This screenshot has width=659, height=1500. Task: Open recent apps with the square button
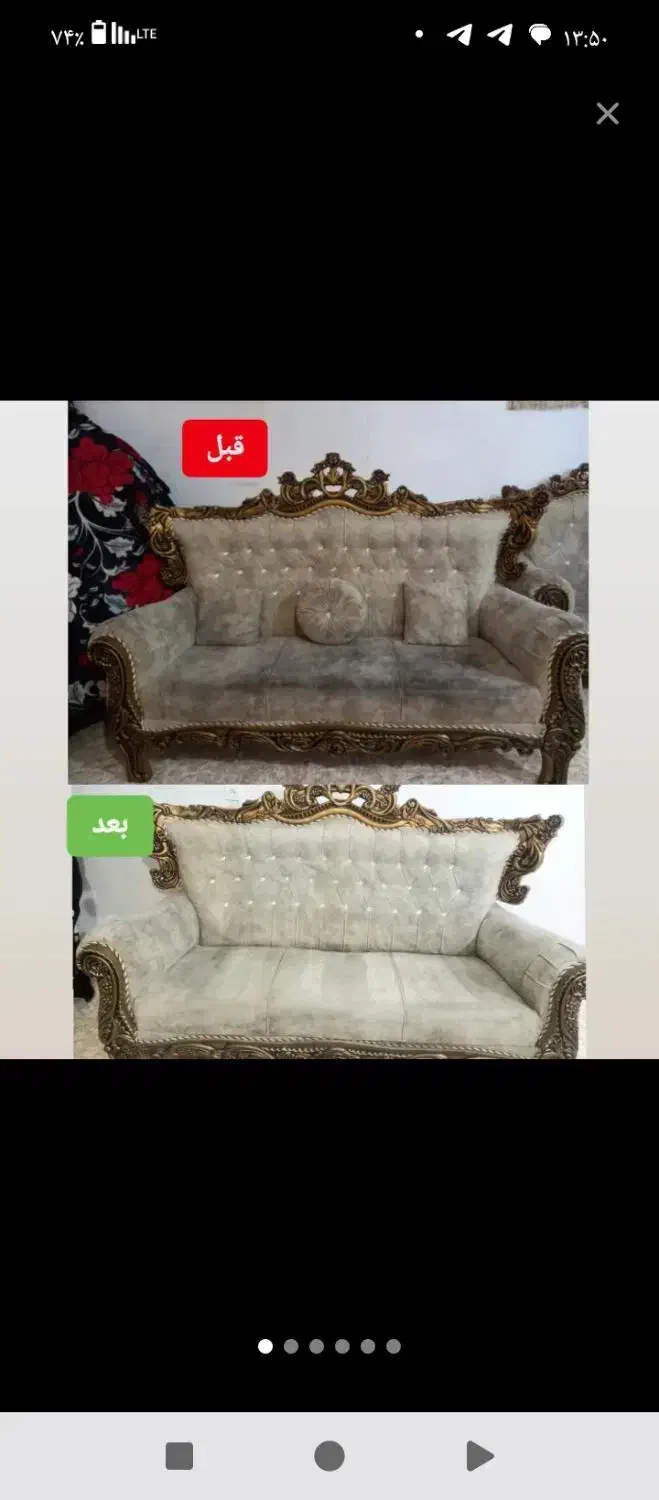pos(179,1456)
